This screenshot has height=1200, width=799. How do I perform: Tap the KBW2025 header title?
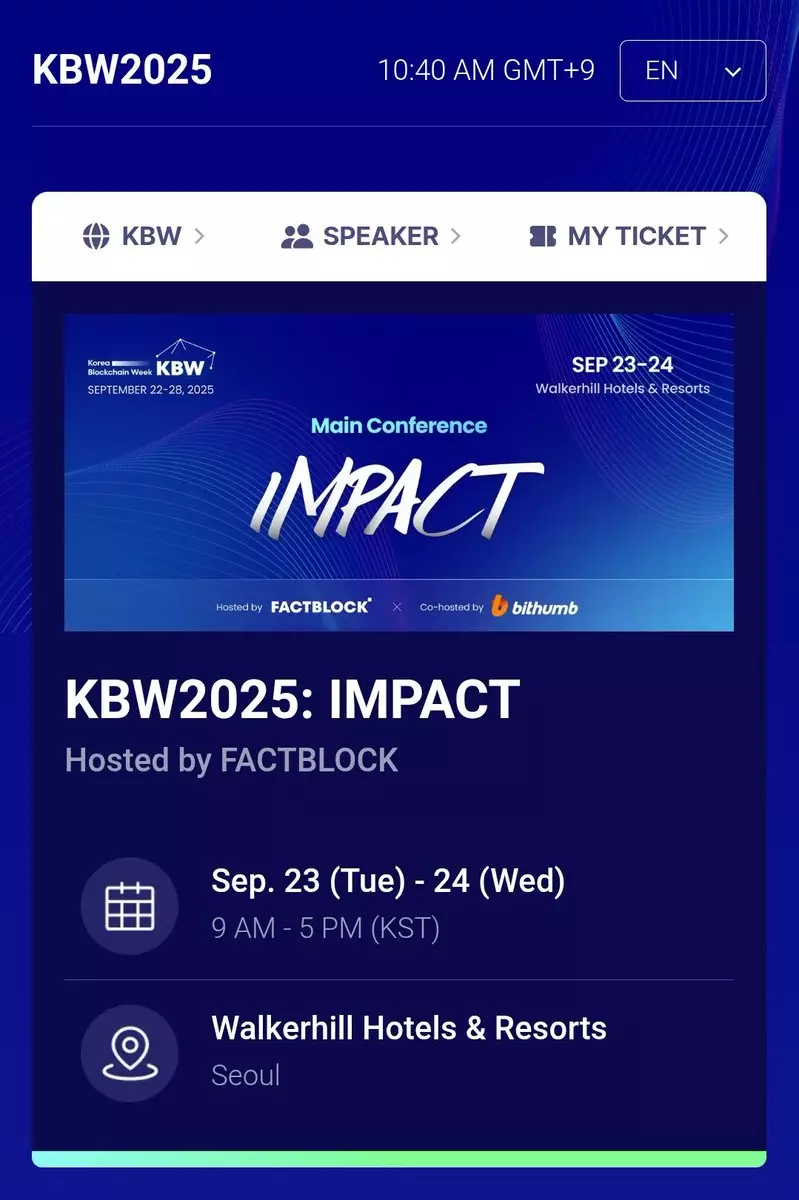(122, 70)
